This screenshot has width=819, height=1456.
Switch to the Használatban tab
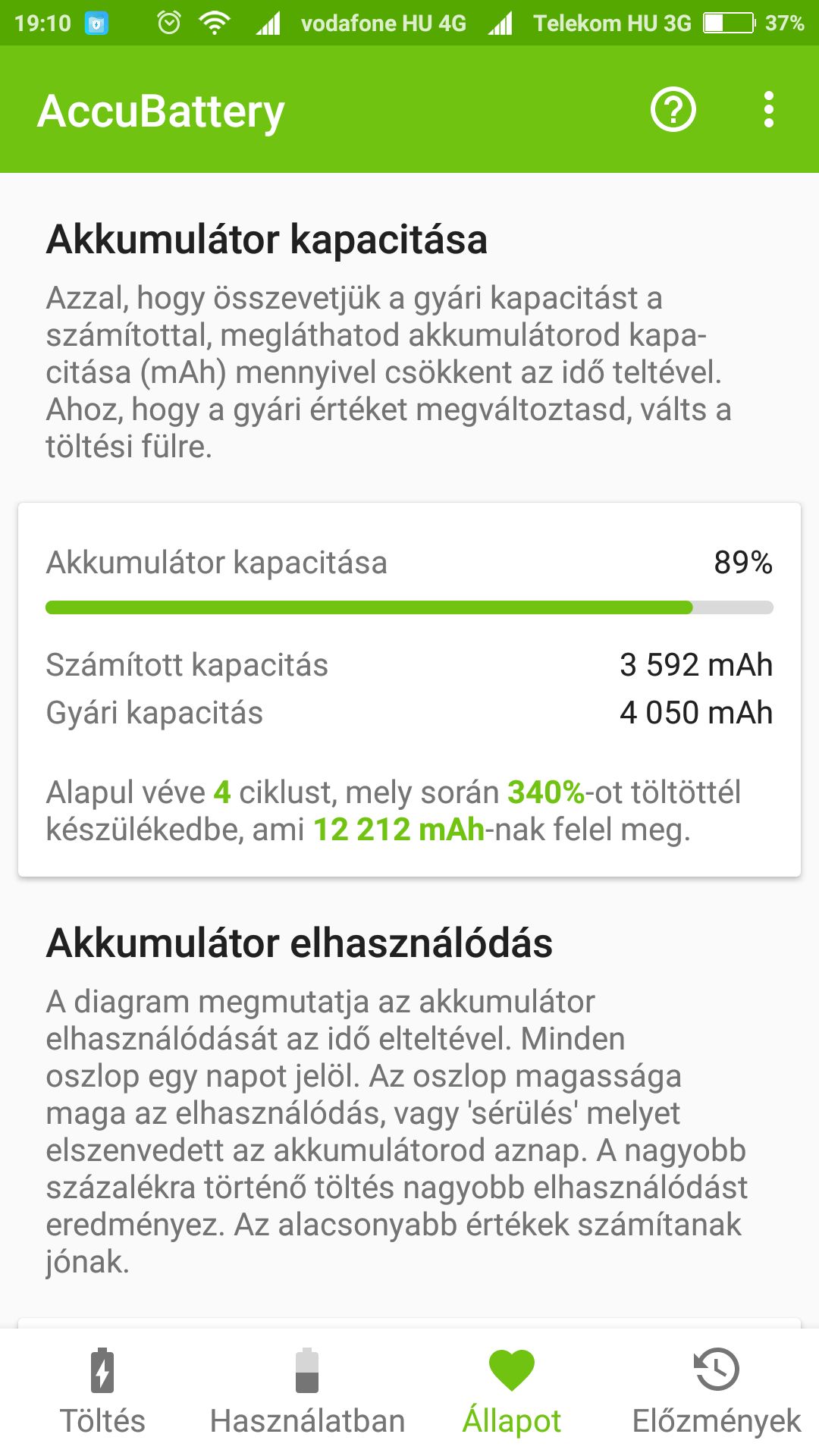[x=307, y=1392]
